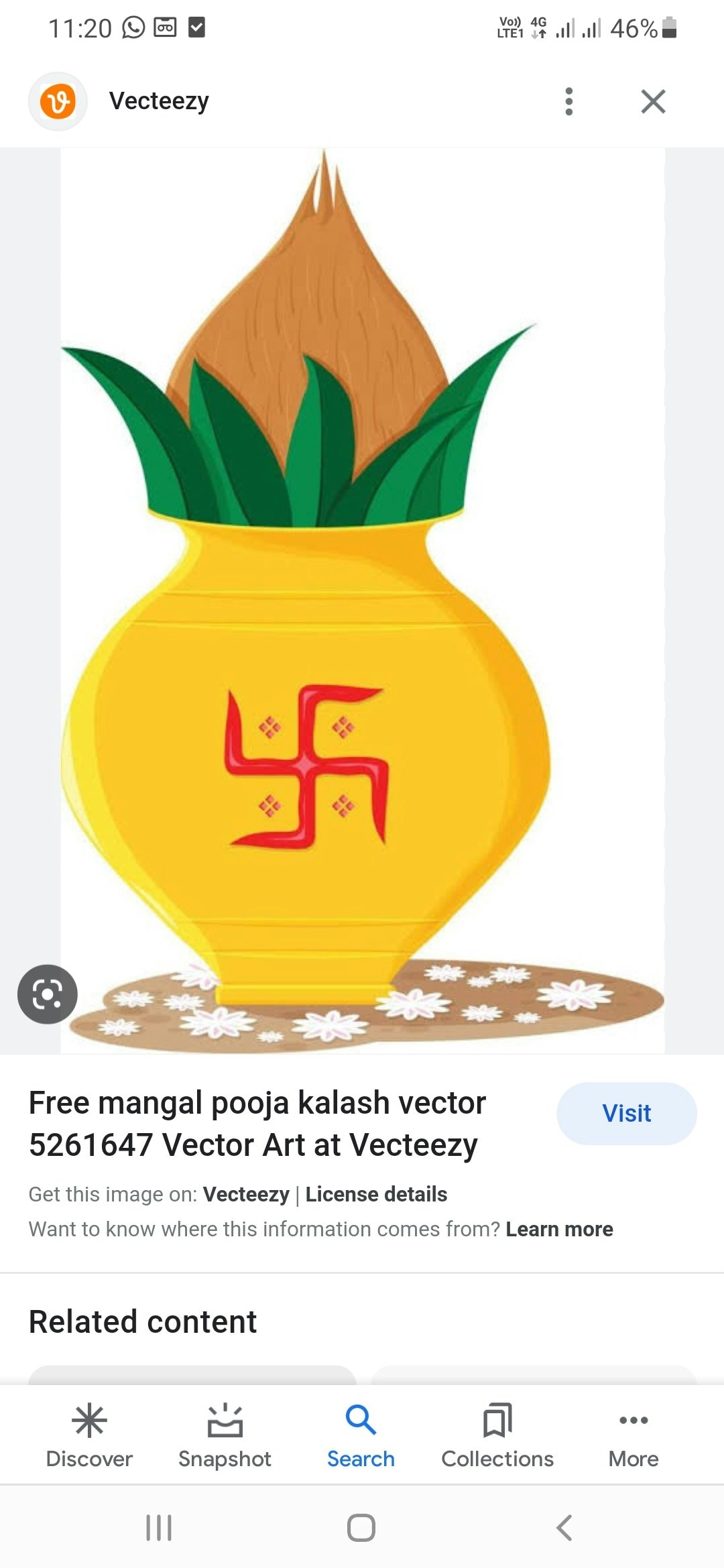This screenshot has width=724, height=1568.
Task: Search this image with Lens
Action: click(x=47, y=994)
